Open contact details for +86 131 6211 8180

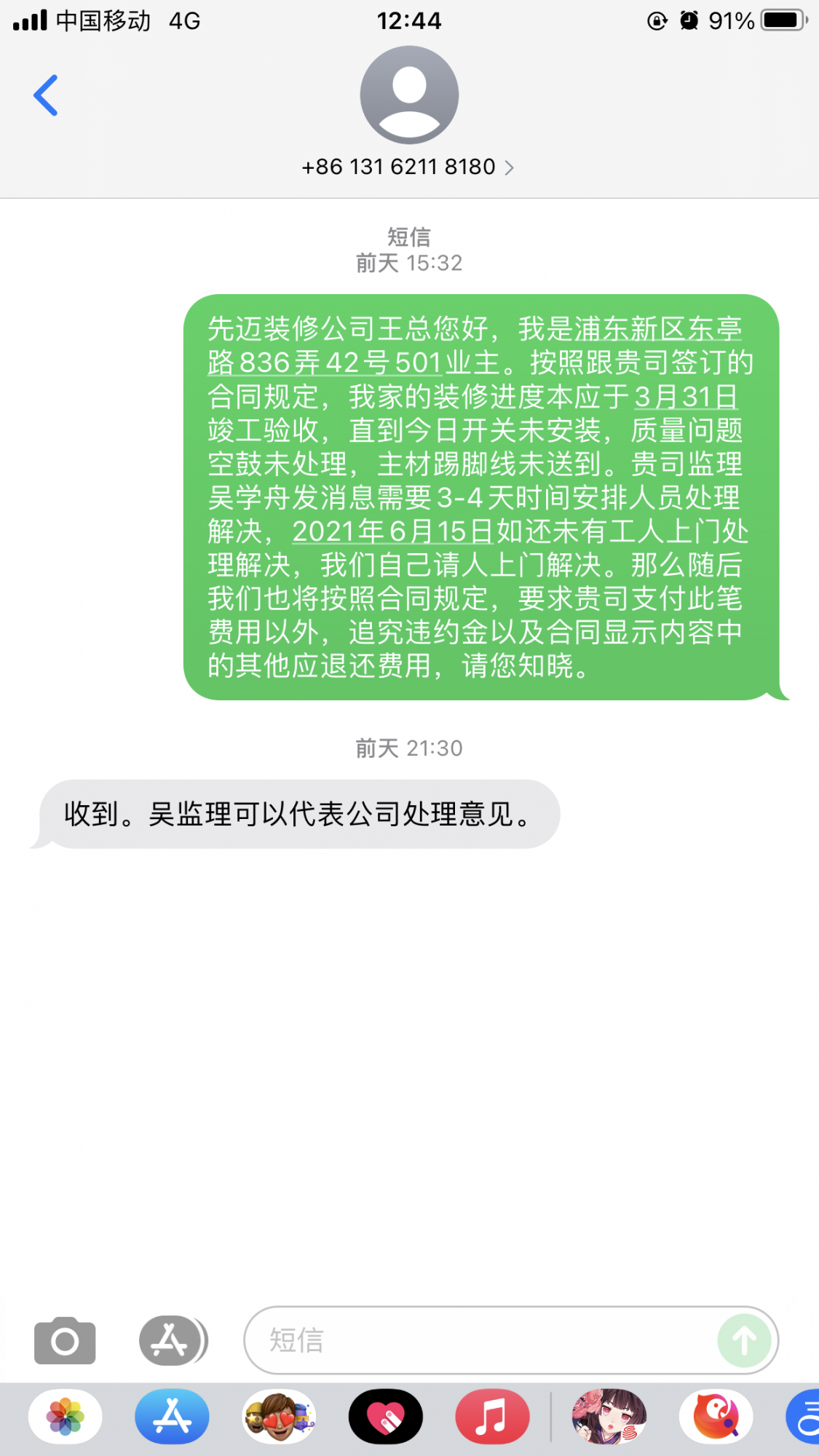tap(408, 167)
